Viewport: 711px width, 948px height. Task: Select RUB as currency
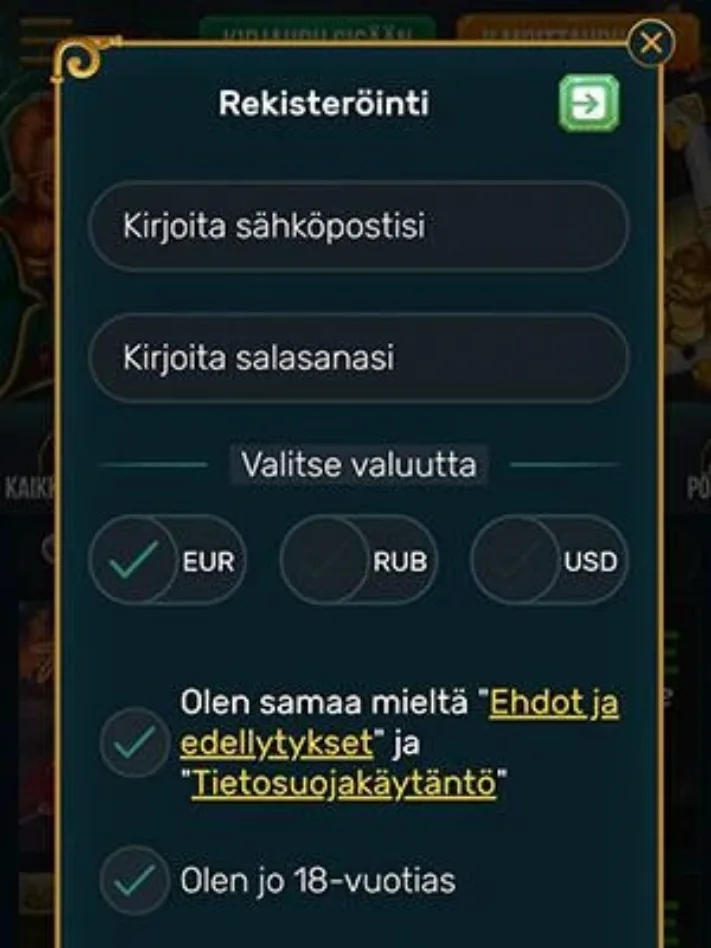point(358,560)
